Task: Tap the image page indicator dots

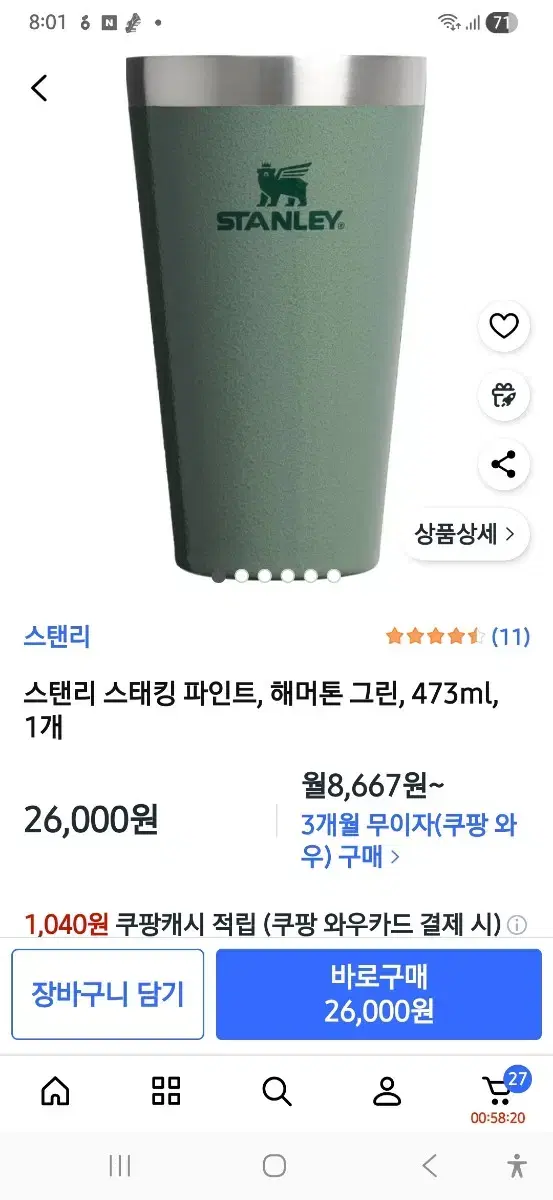Action: point(276,575)
